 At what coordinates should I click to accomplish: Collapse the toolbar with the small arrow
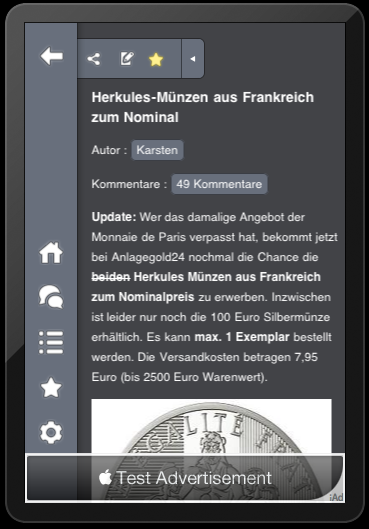pos(193,59)
